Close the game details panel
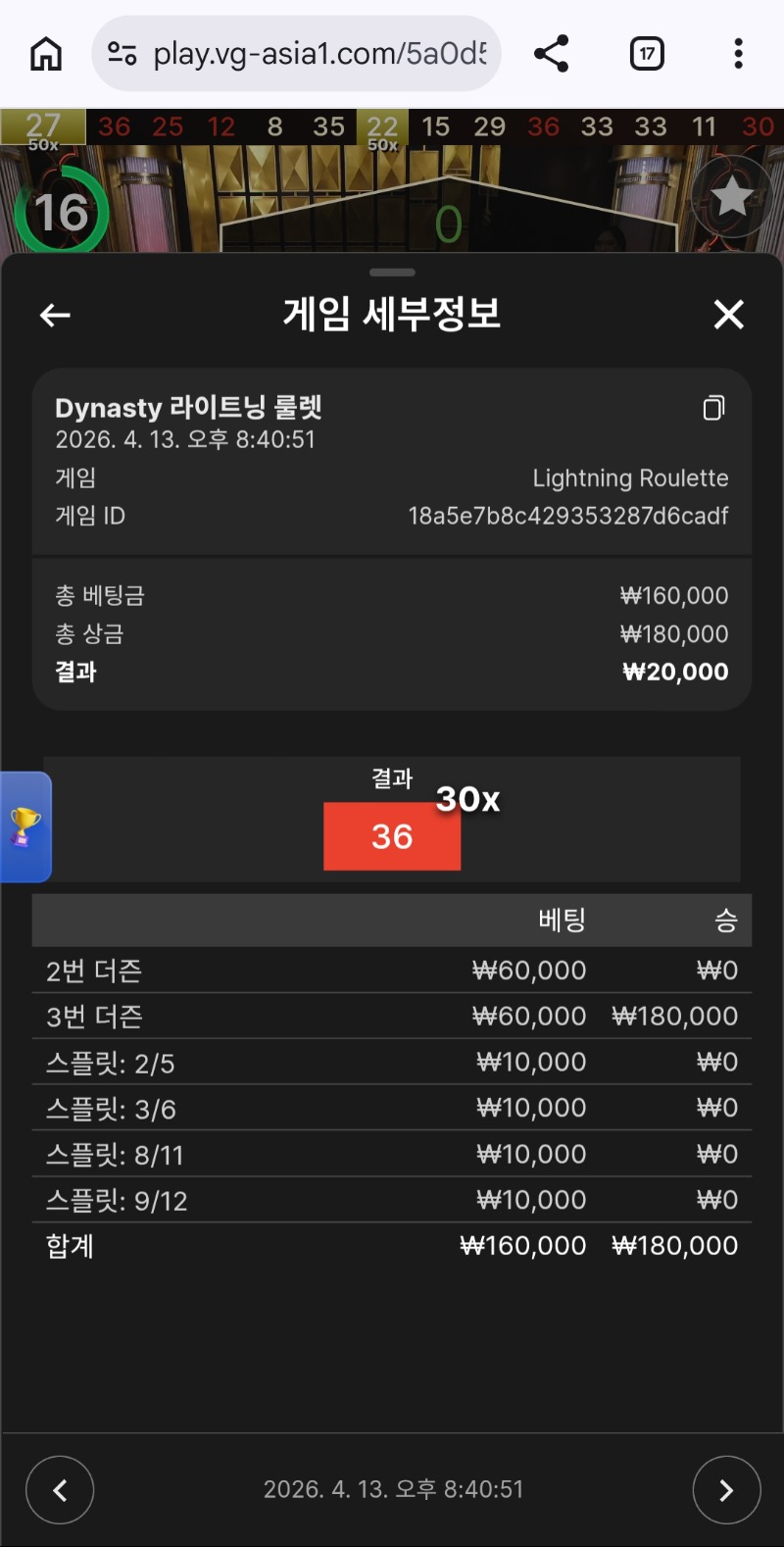 coord(728,315)
